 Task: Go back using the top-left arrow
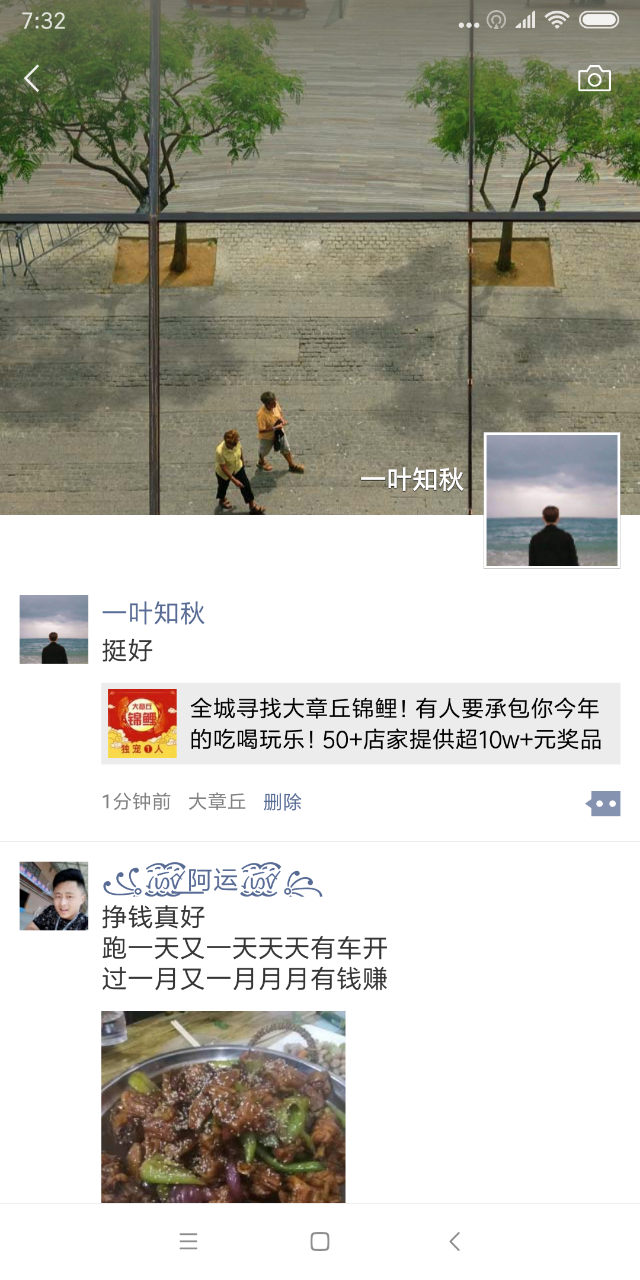[32, 78]
